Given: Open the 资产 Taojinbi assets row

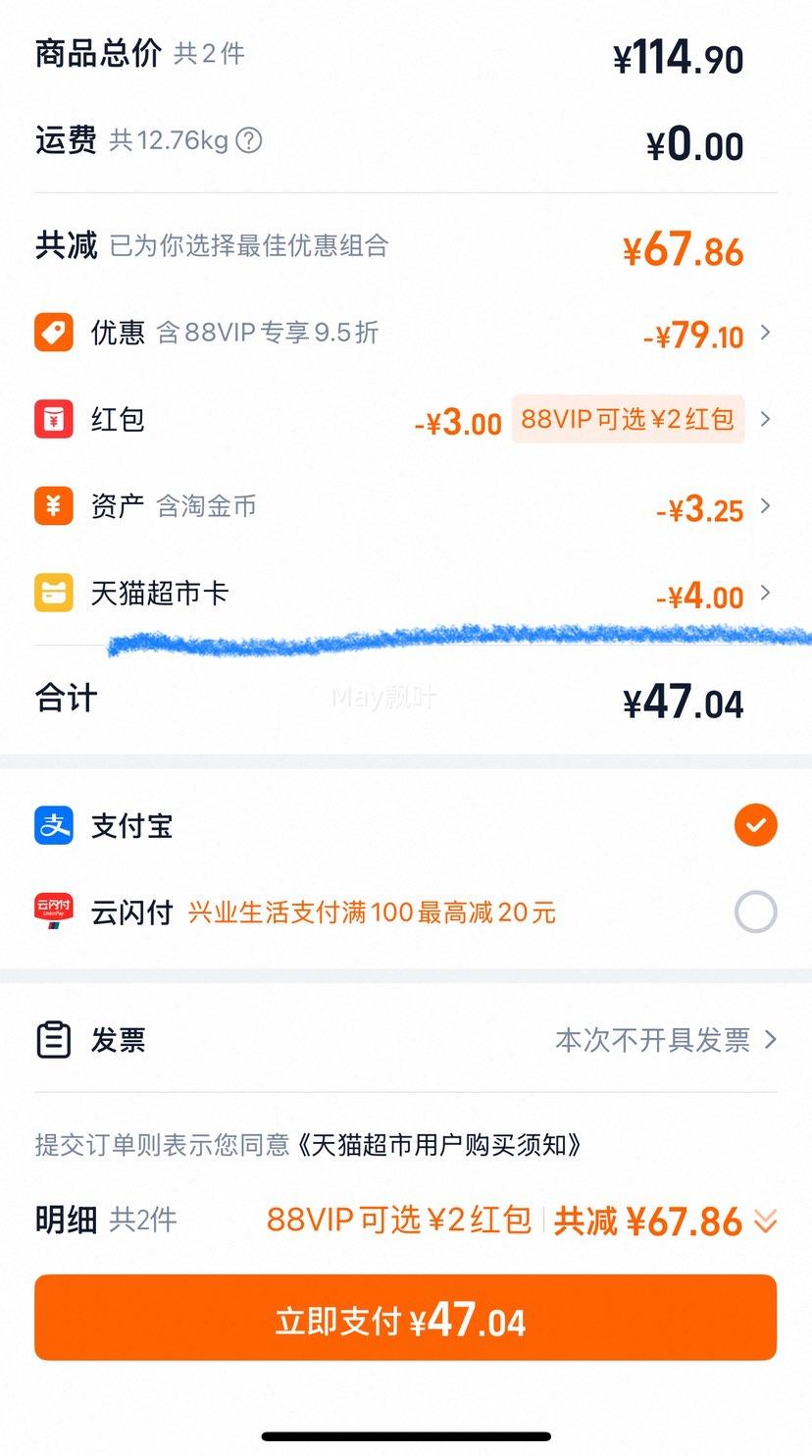Looking at the screenshot, I should 405,506.
